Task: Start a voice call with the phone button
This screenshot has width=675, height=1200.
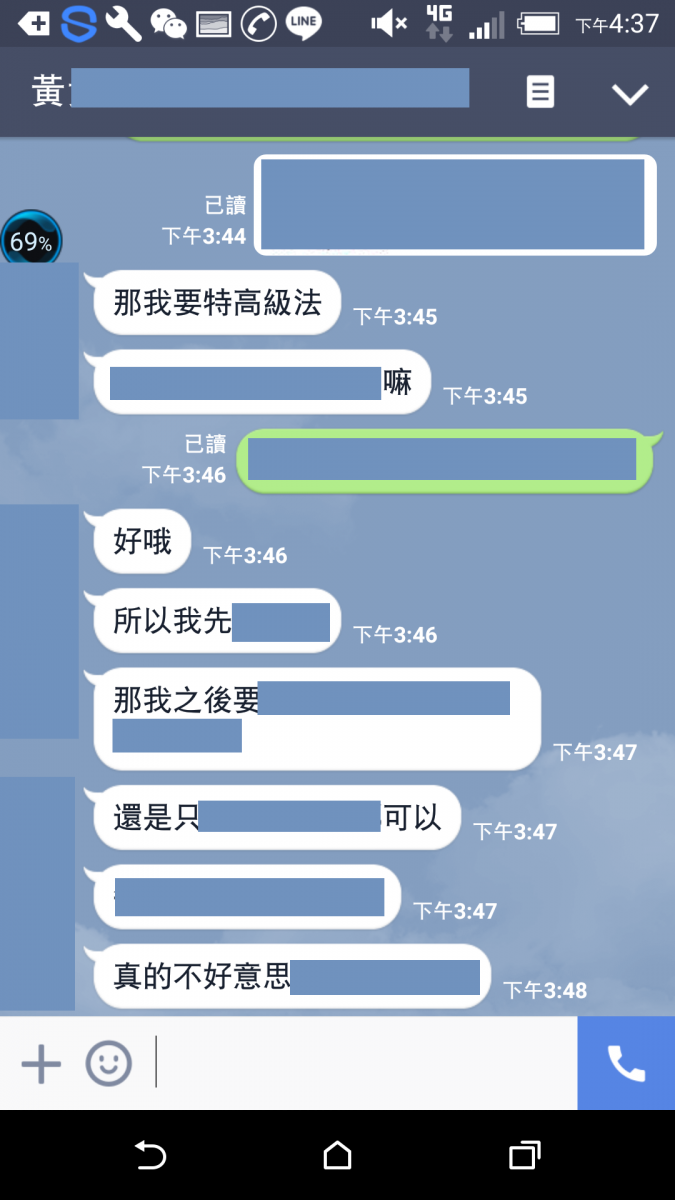Action: pyautogui.click(x=626, y=1063)
